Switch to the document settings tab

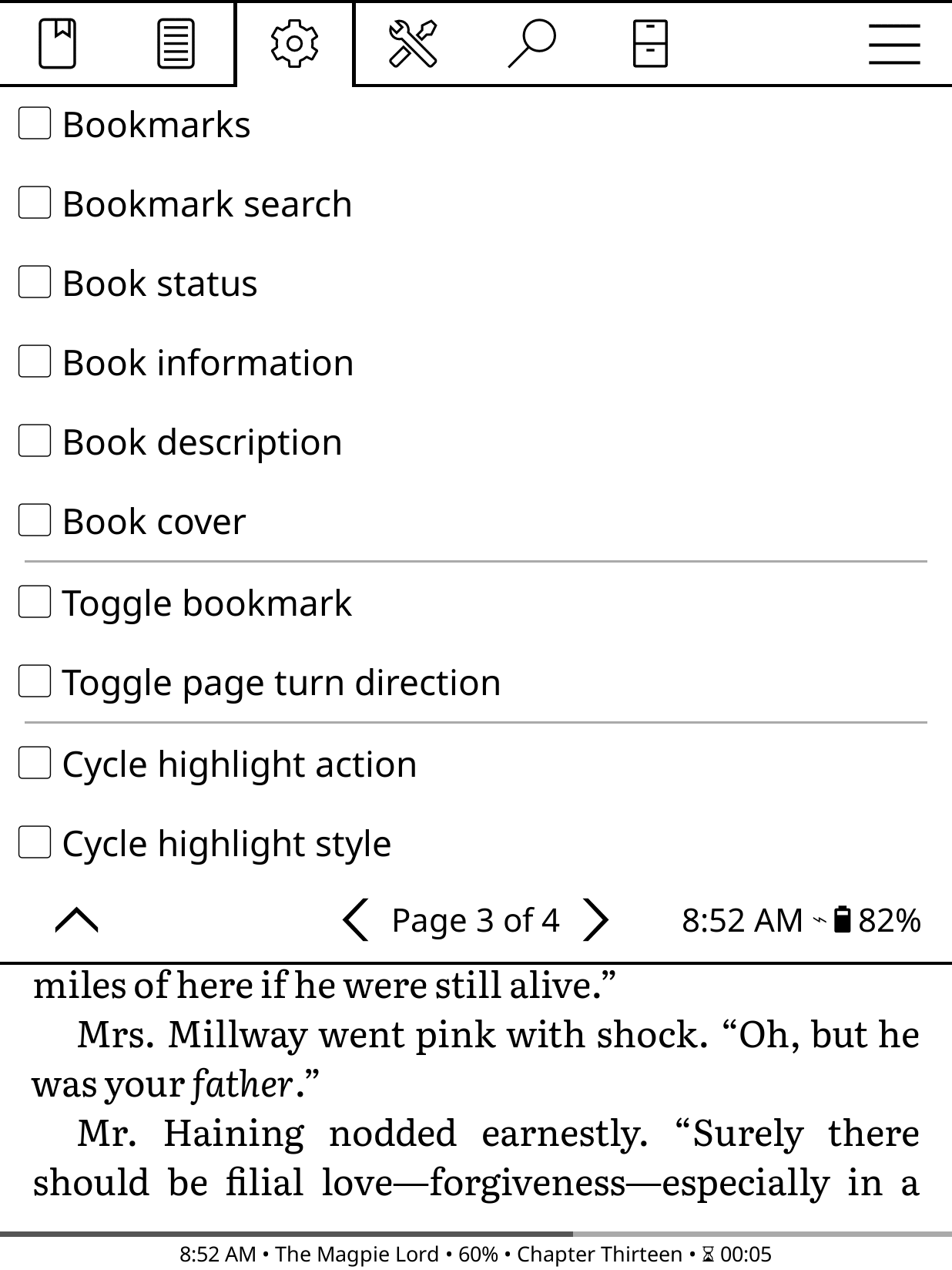[x=176, y=43]
